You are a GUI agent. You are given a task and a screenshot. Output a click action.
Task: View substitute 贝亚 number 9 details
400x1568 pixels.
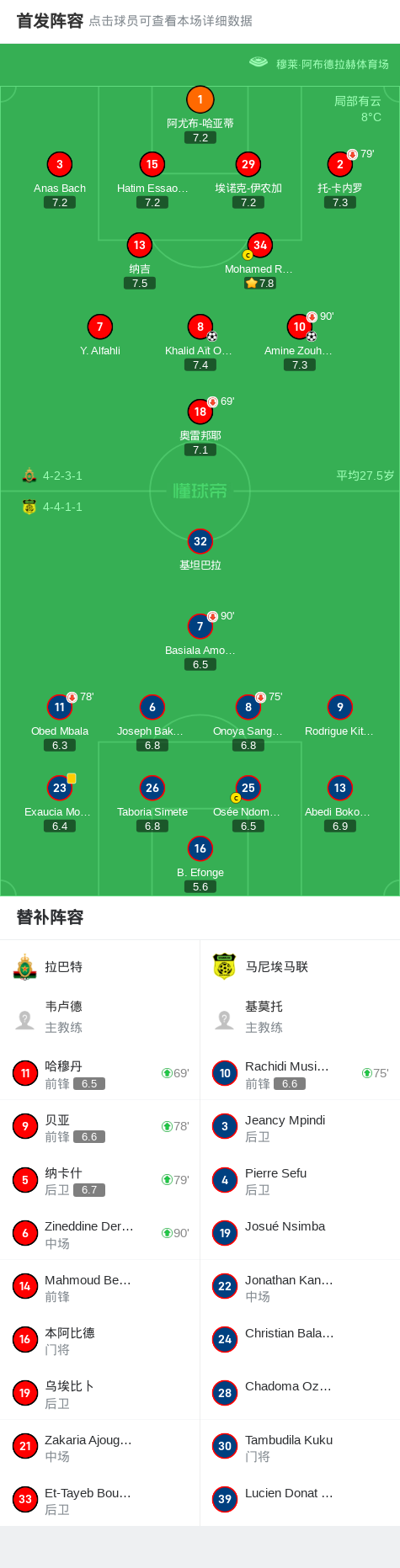click(100, 1126)
